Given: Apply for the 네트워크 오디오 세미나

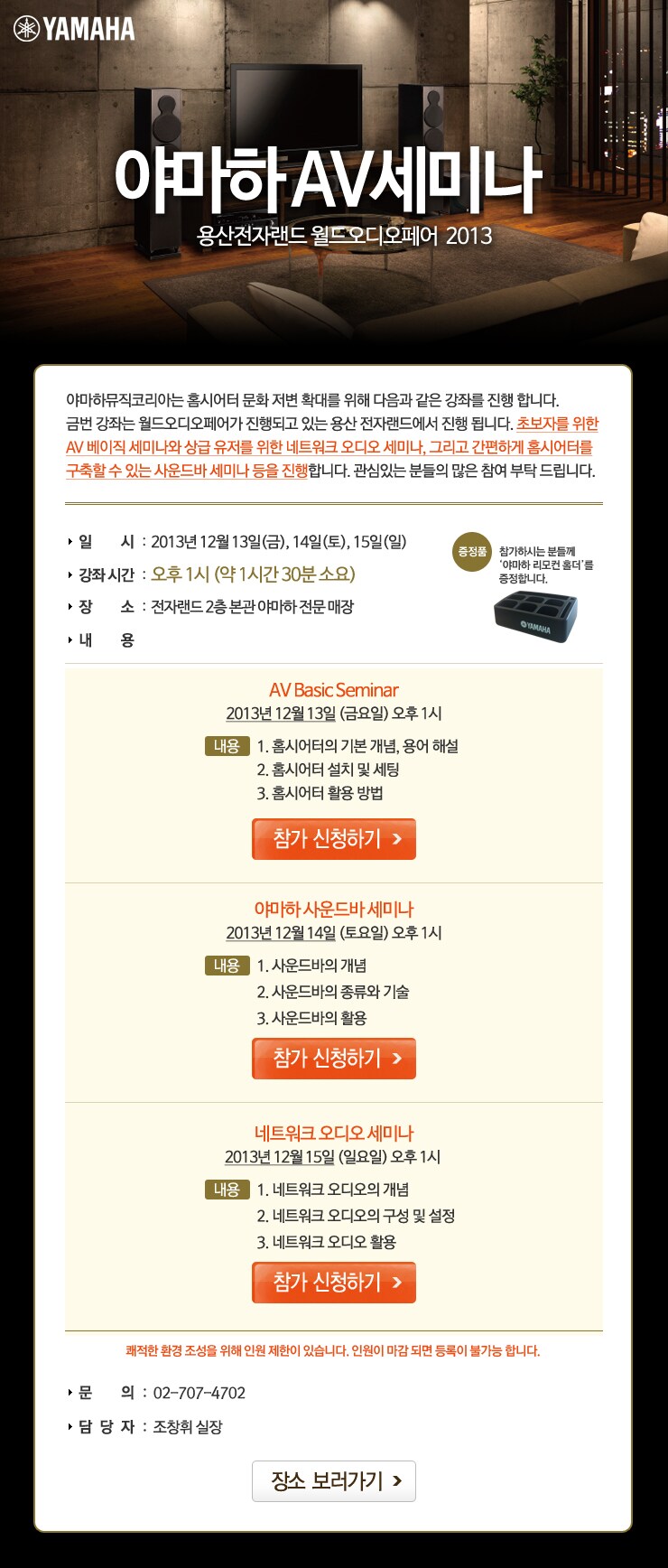Looking at the screenshot, I should (x=334, y=1282).
